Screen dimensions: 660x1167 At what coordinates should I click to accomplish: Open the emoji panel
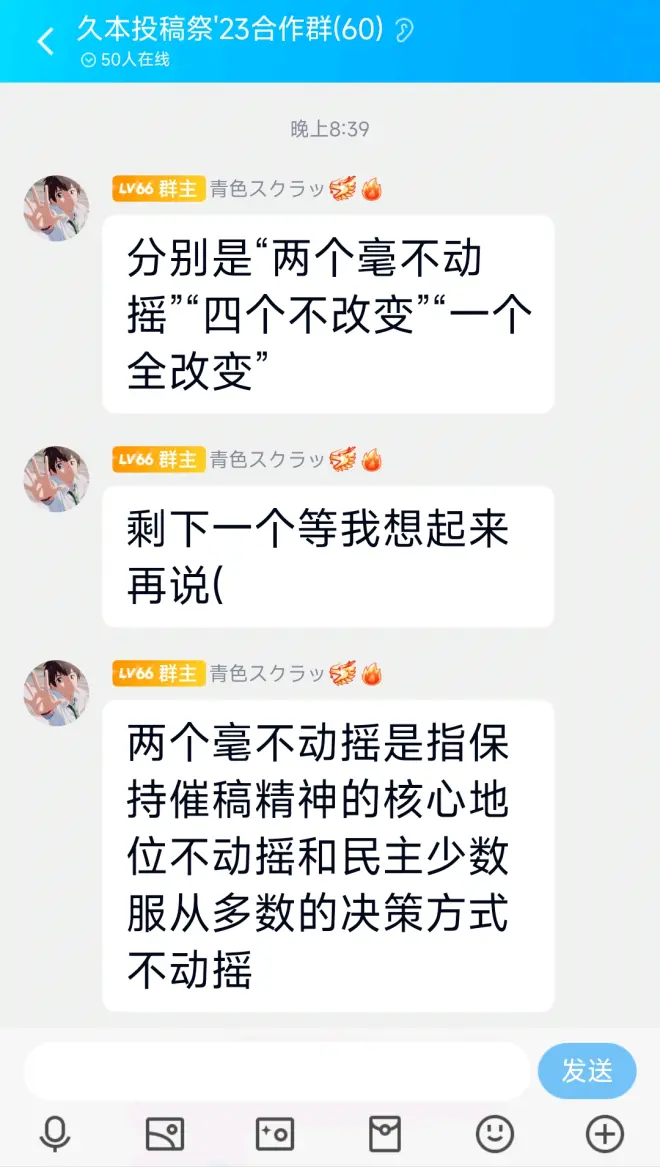[494, 1134]
